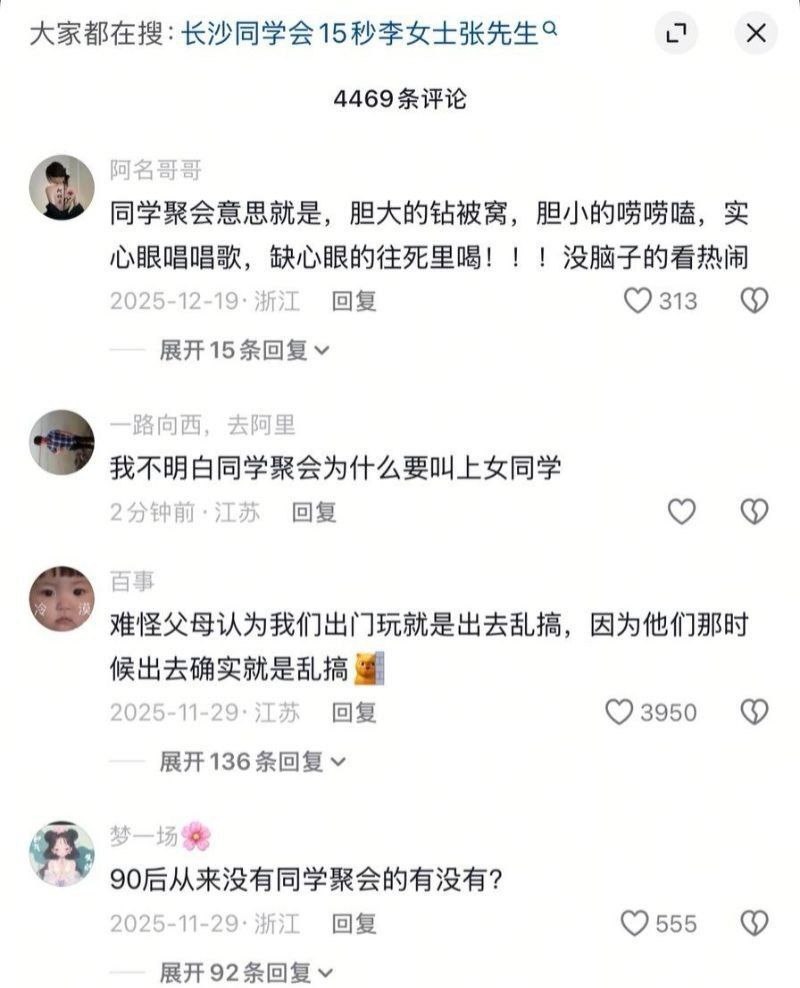This screenshot has height=988, width=800.
Task: Reply to 阿名哥哥's comment
Action: (x=354, y=300)
